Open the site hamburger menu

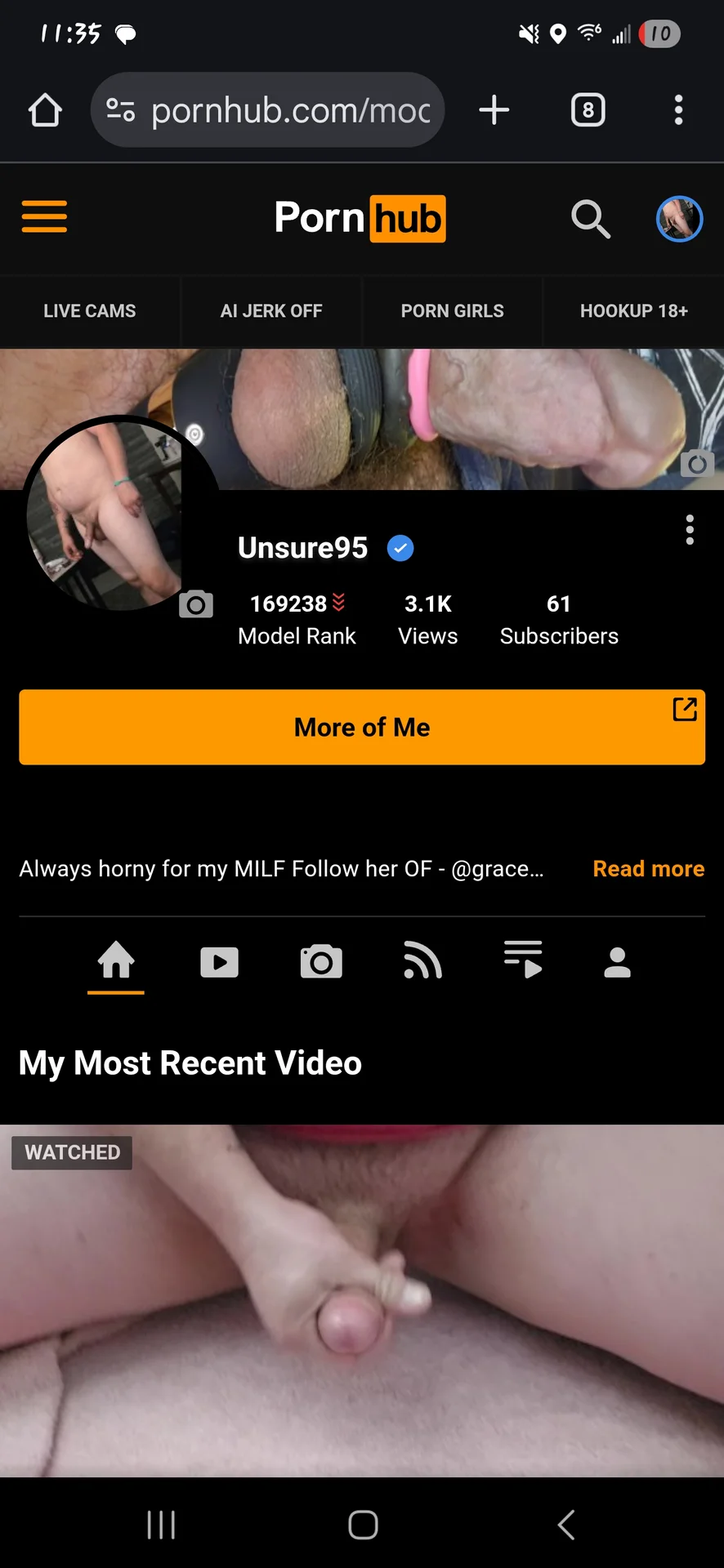(x=44, y=217)
